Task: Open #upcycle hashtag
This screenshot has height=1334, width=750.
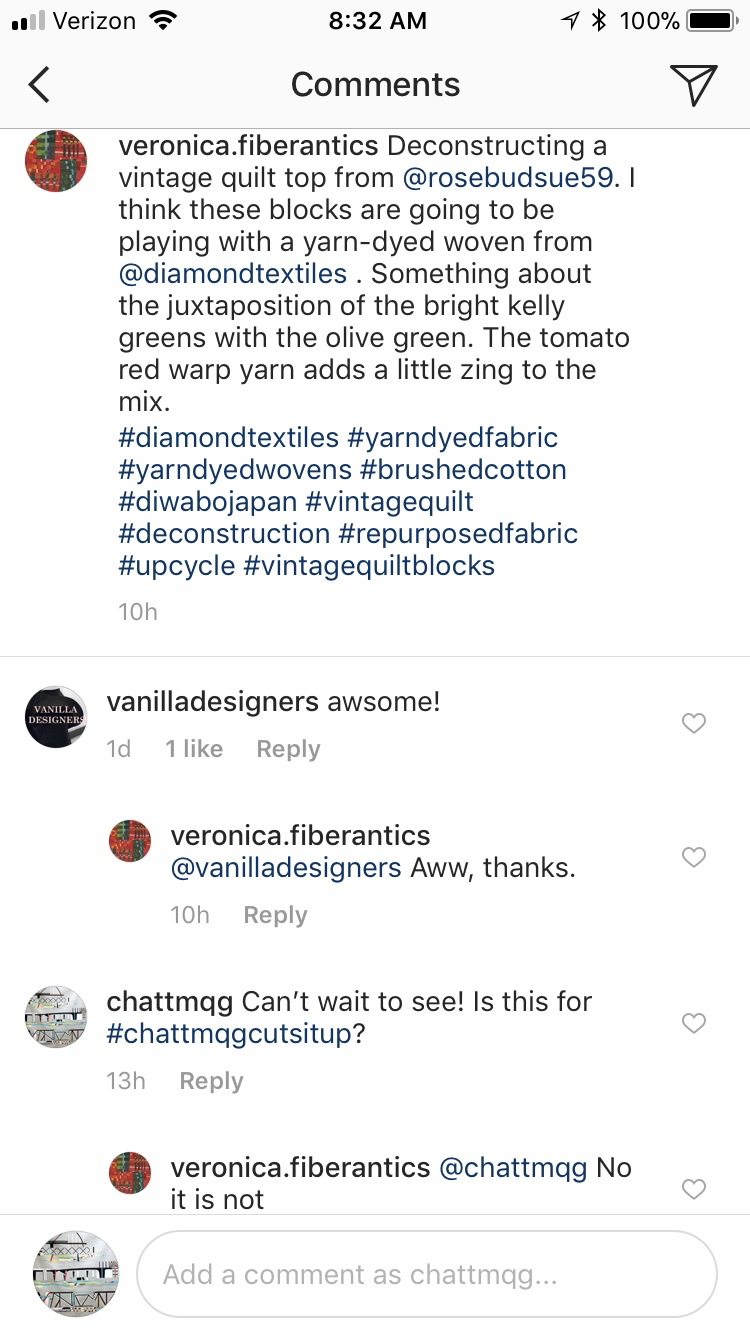Action: pyautogui.click(x=176, y=566)
